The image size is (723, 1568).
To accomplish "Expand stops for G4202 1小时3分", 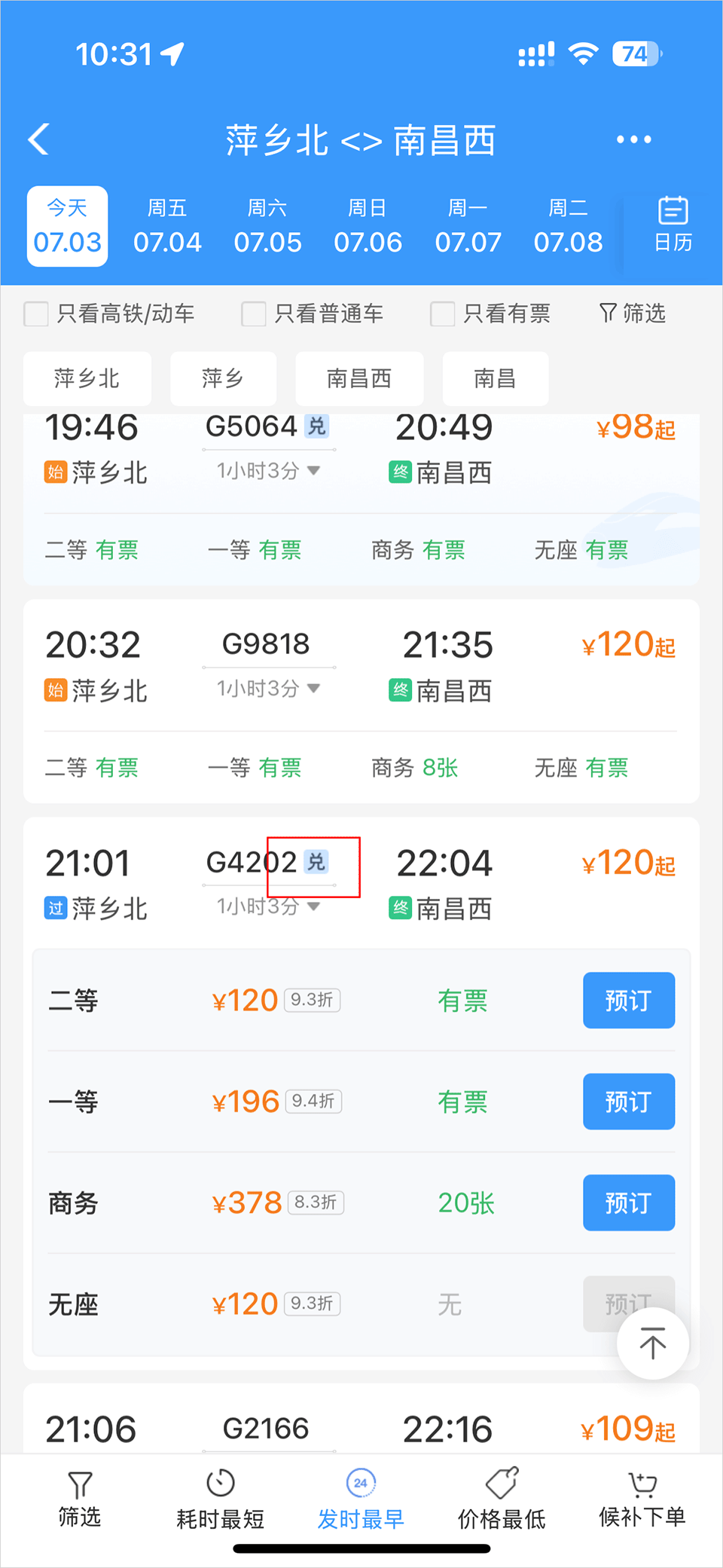I will [269, 906].
